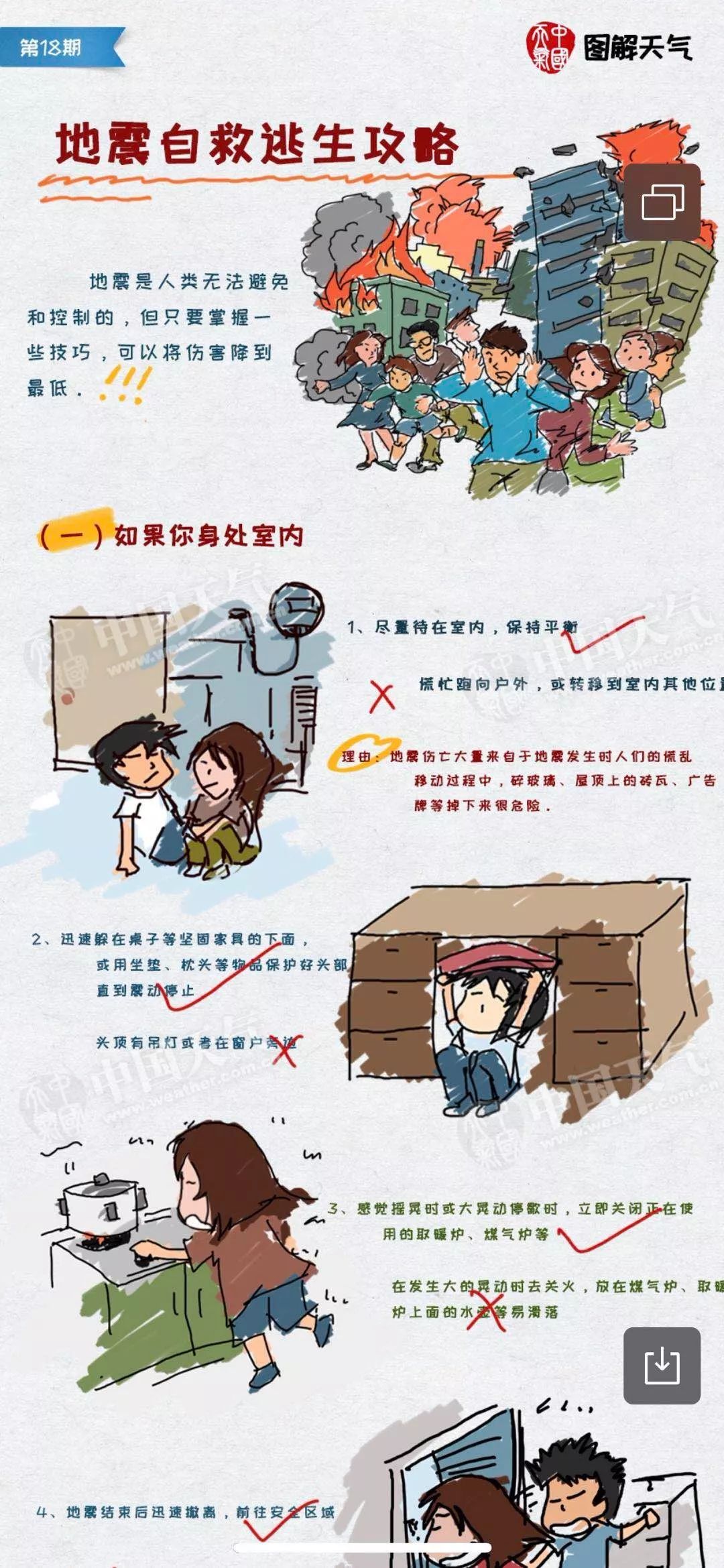Open the stacked-windows image gallery icon
This screenshot has width=724, height=1568.
click(x=662, y=202)
